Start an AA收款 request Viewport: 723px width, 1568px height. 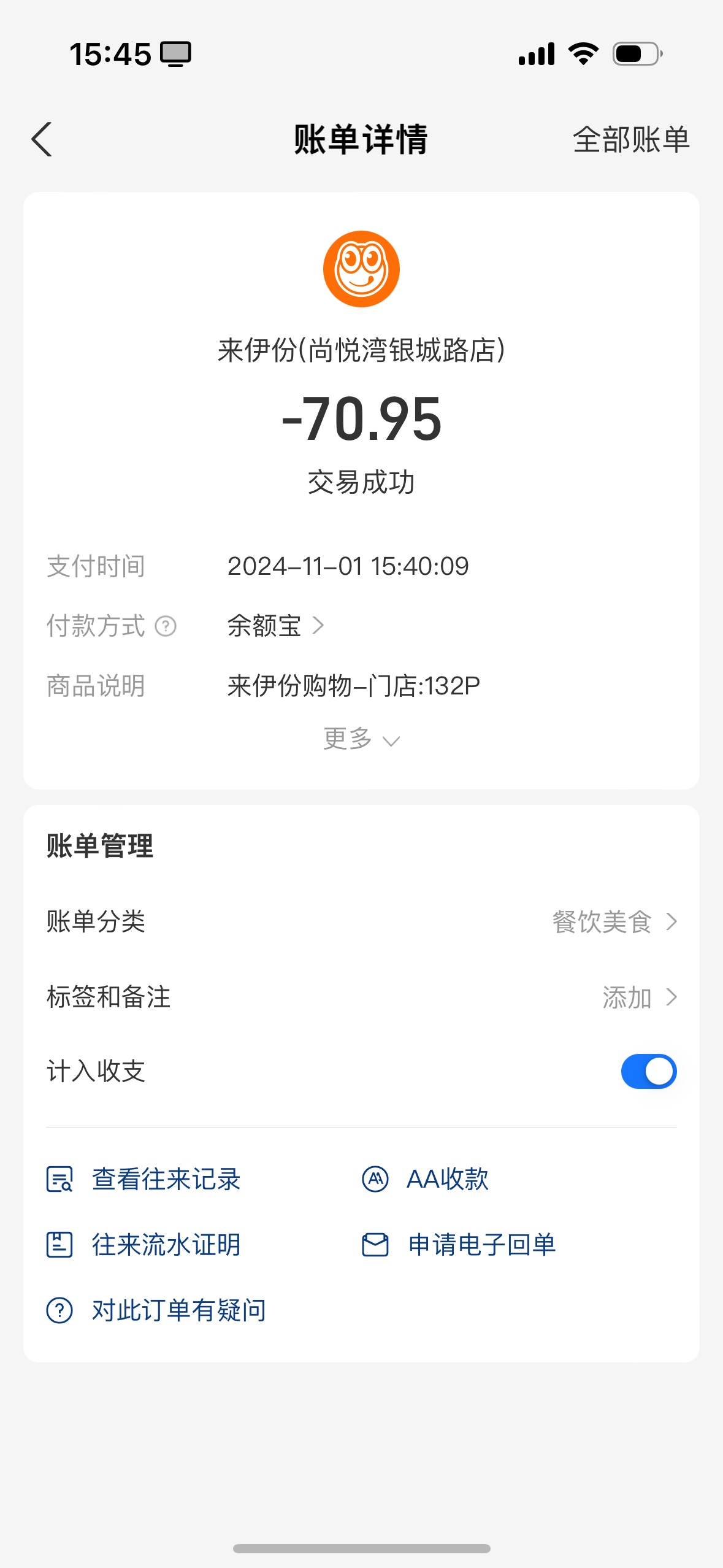click(x=425, y=1179)
